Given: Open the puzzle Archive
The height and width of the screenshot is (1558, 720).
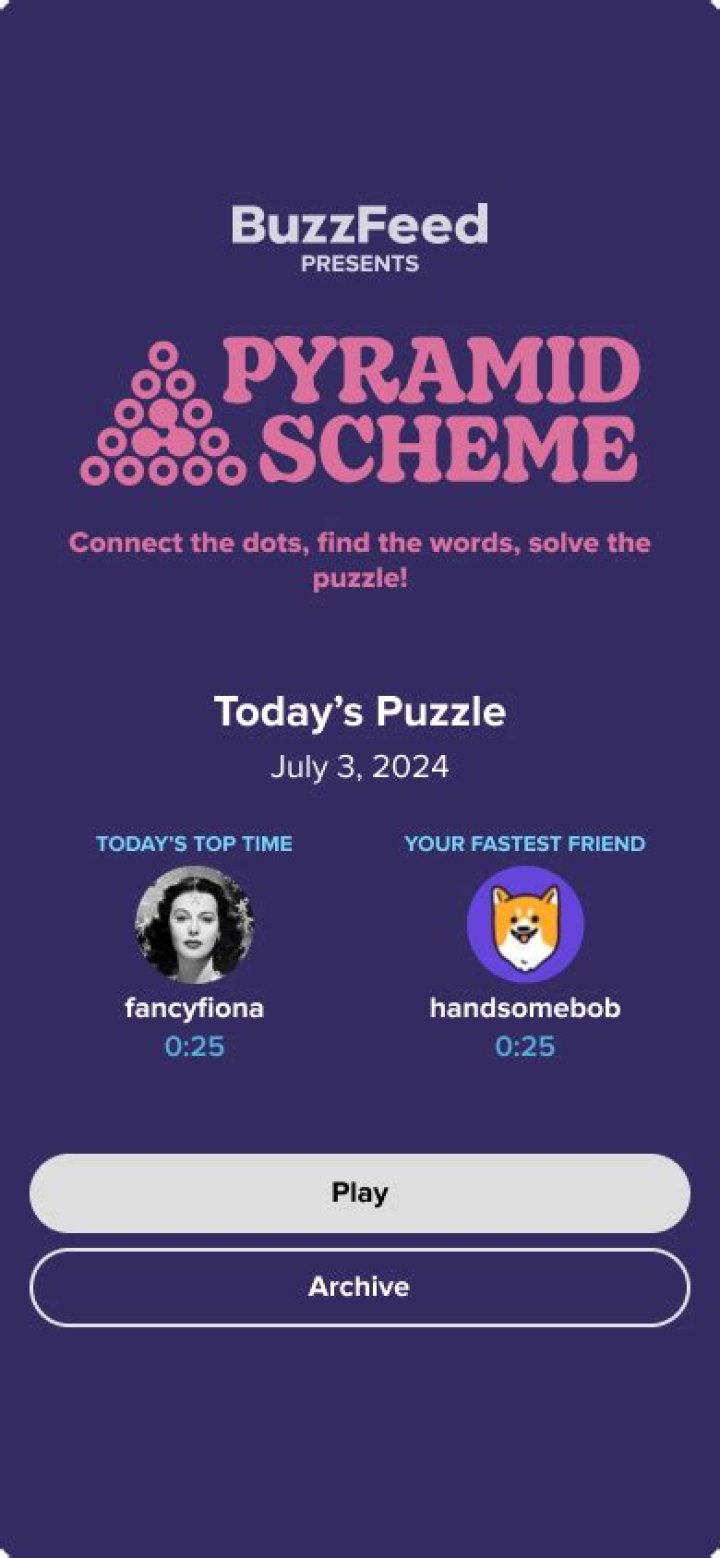Looking at the screenshot, I should point(360,1287).
